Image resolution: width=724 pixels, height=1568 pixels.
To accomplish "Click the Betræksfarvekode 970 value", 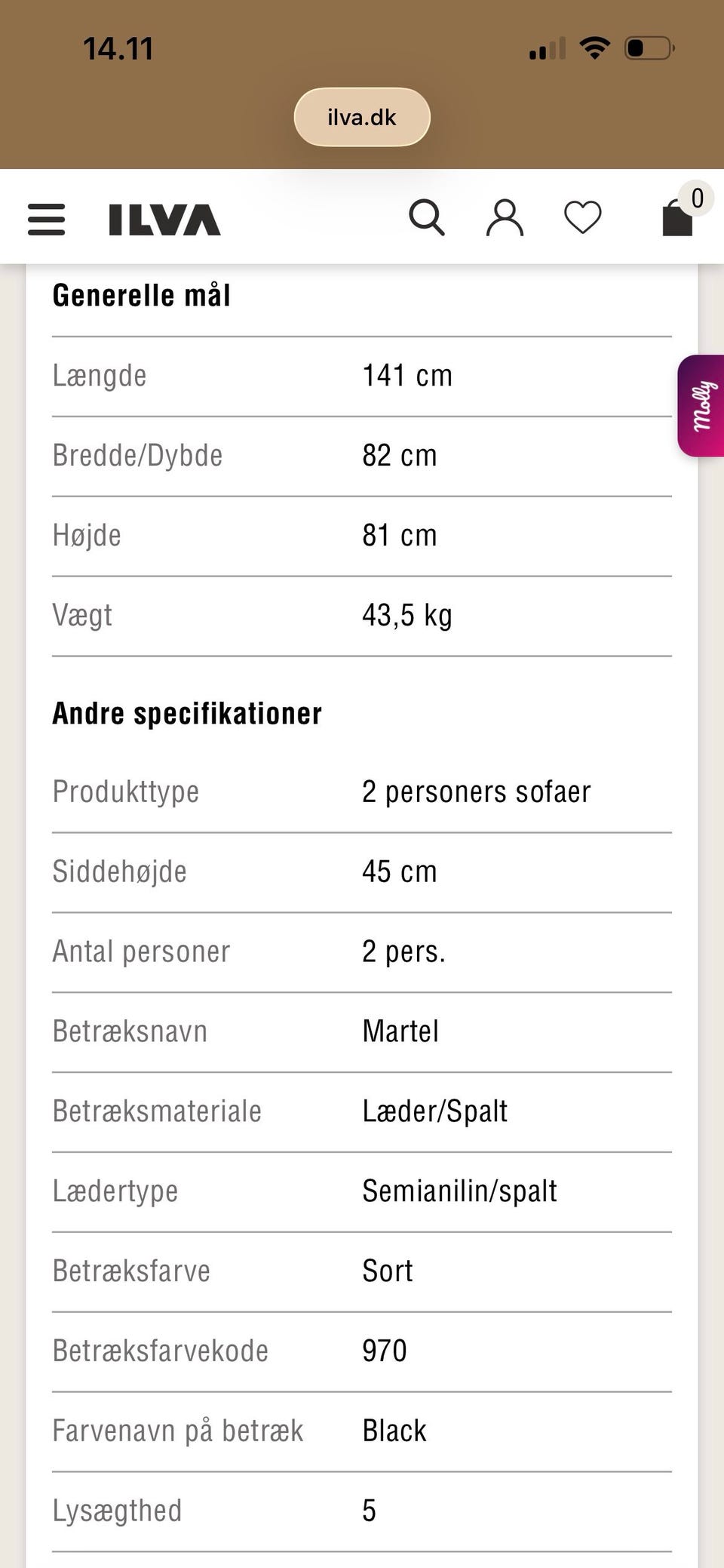I will click(x=384, y=1350).
